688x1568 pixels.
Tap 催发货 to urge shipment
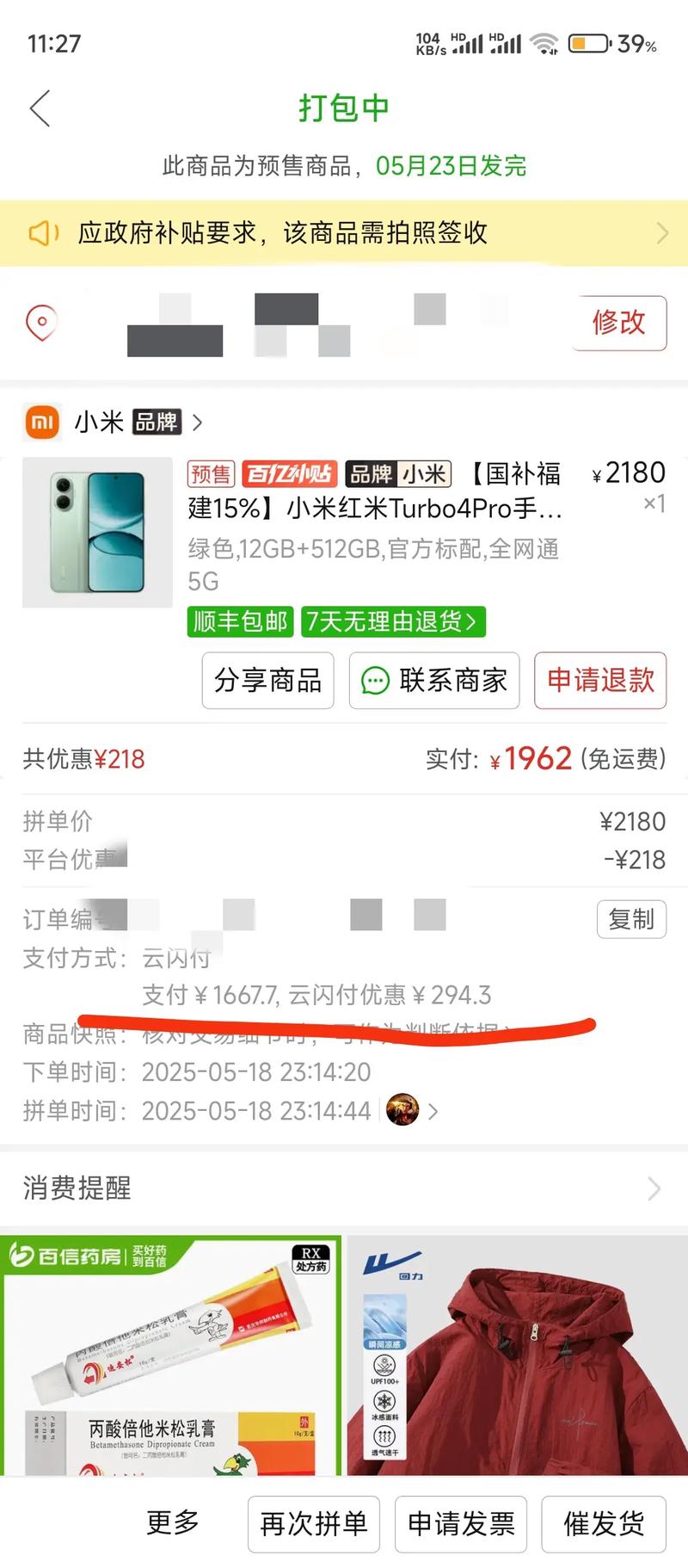[x=604, y=1524]
